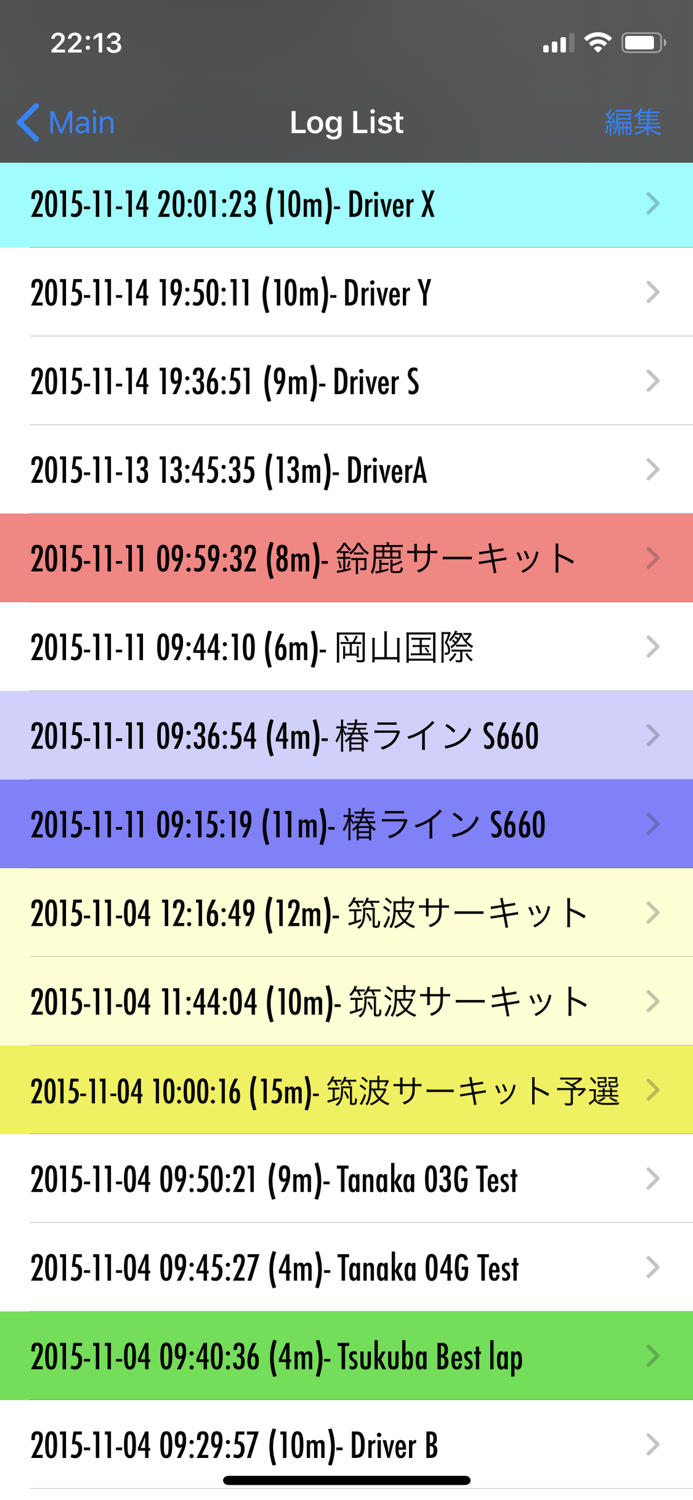Open the 筑波サーキット予選 log
The width and height of the screenshot is (693, 1500).
pyautogui.click(x=346, y=1091)
